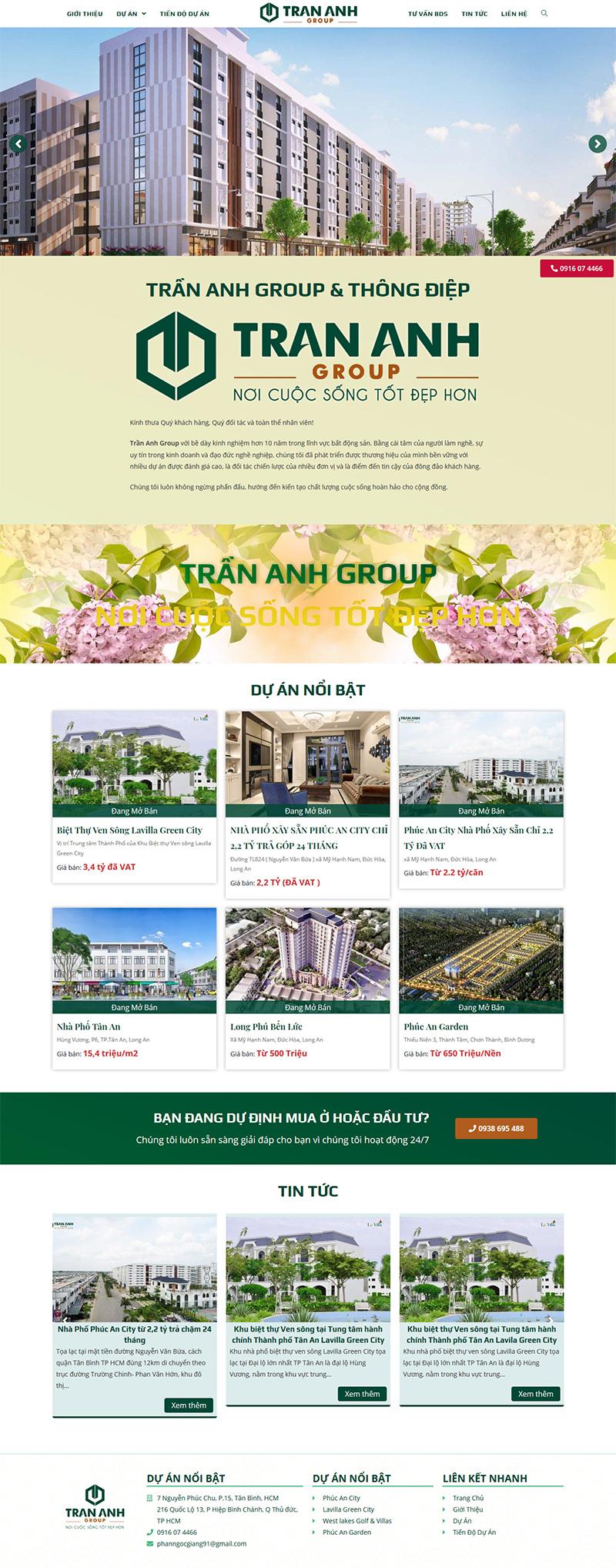View Phúc An Garden project card
Image resolution: width=616 pixels, height=1568 pixels.
(x=436, y=1026)
